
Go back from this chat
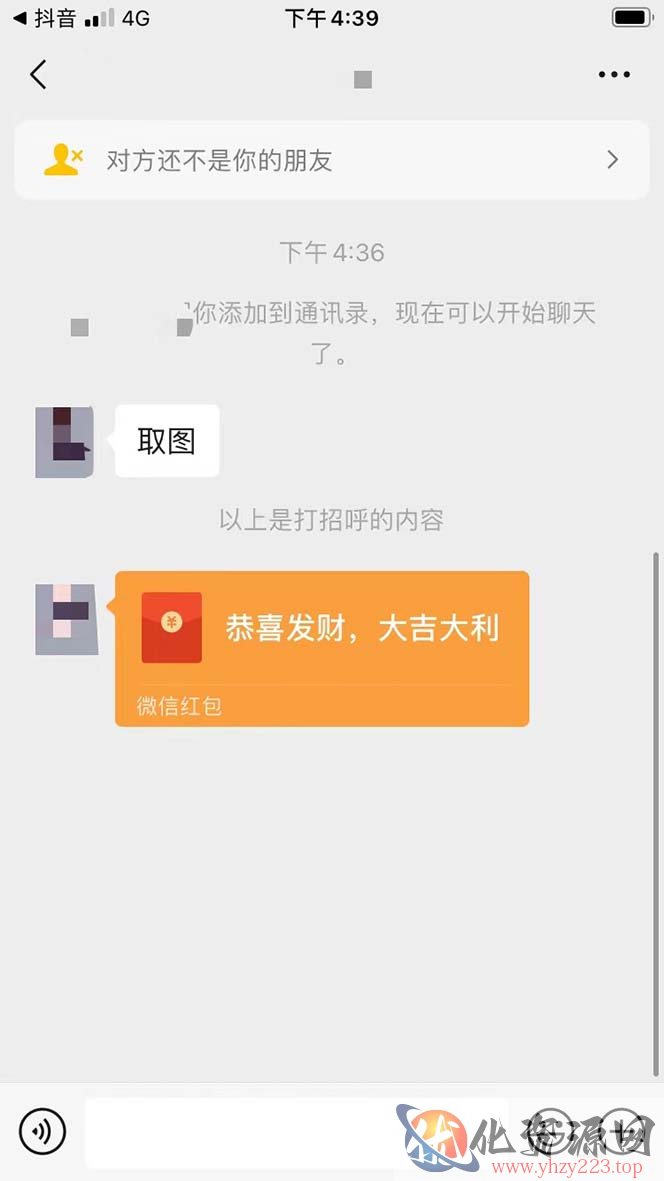point(38,75)
